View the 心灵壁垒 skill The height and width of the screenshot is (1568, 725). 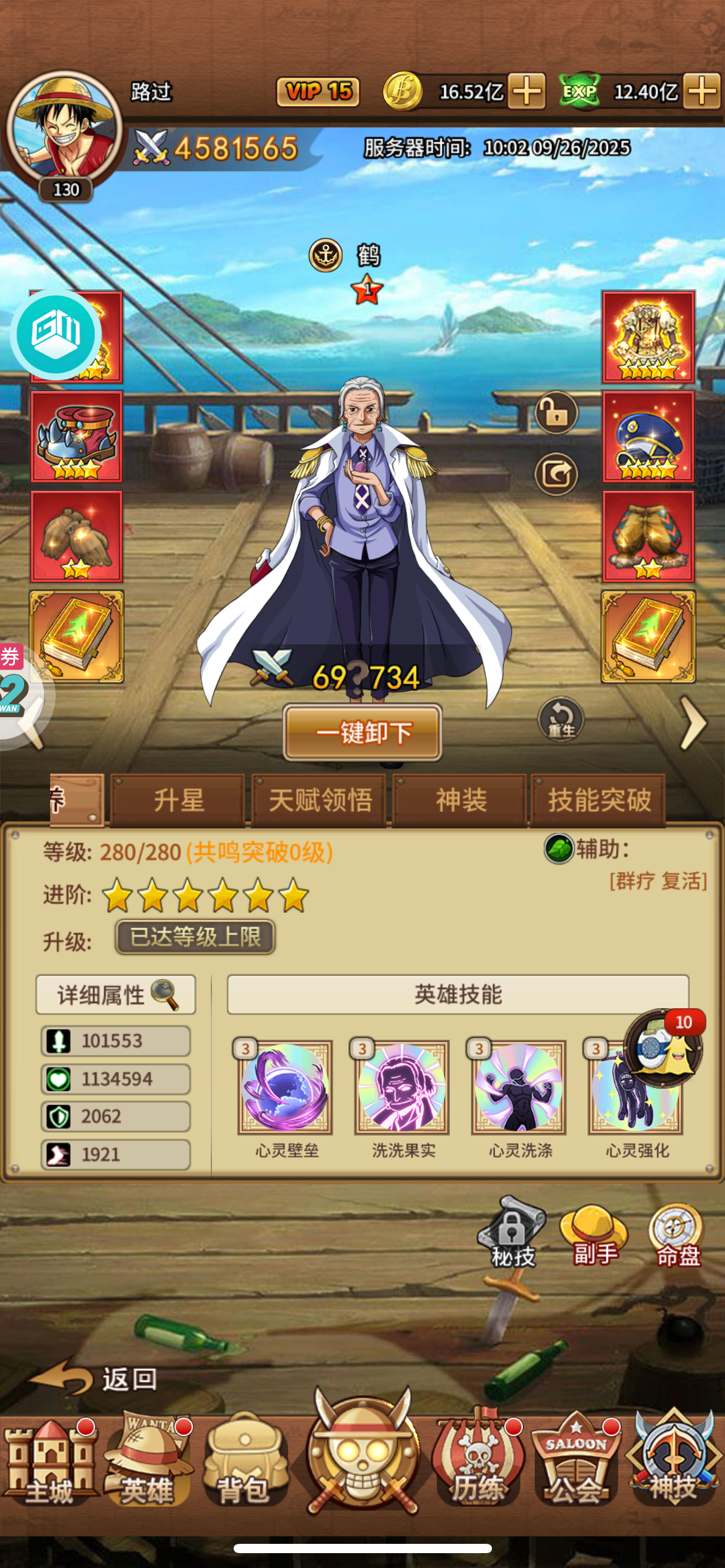[286, 1087]
